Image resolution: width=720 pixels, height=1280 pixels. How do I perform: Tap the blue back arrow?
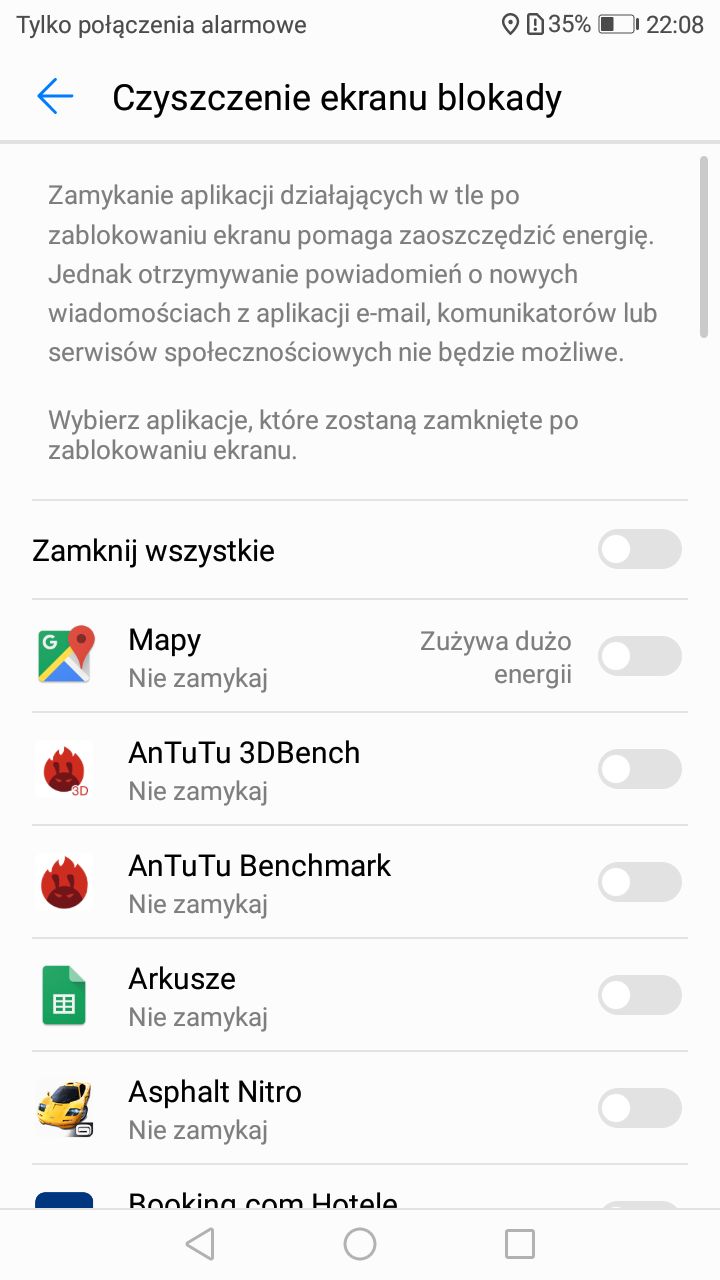[56, 96]
